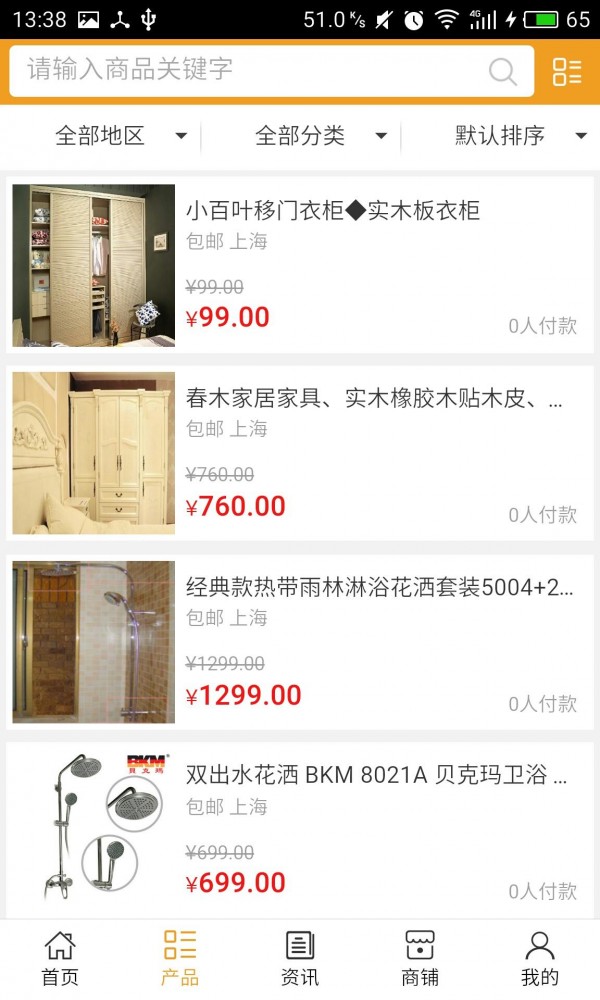Select the 产品 products tab
Screen dimensions: 600x1000
pos(180,958)
